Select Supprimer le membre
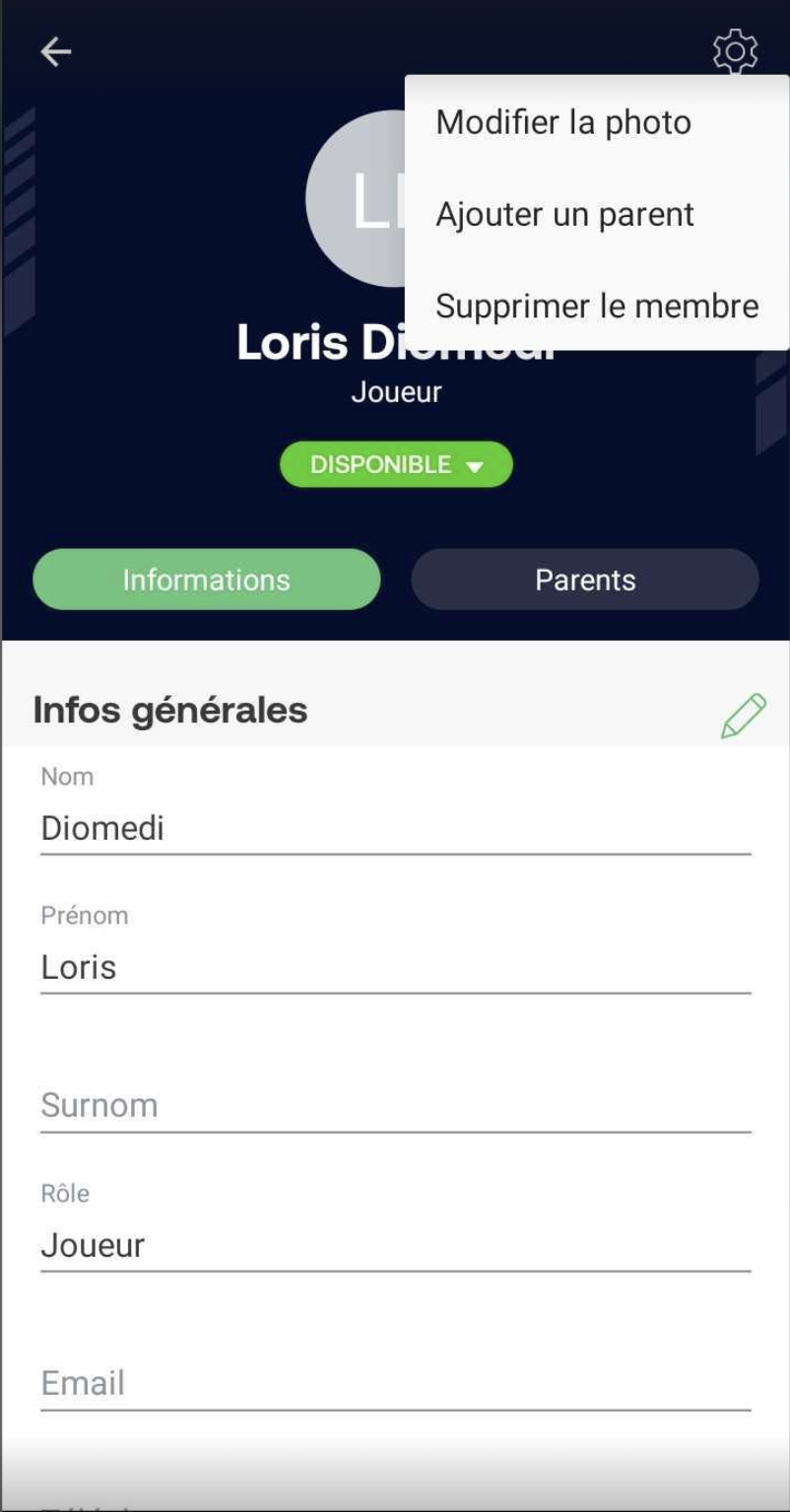The width and height of the screenshot is (790, 1512). pos(597,306)
